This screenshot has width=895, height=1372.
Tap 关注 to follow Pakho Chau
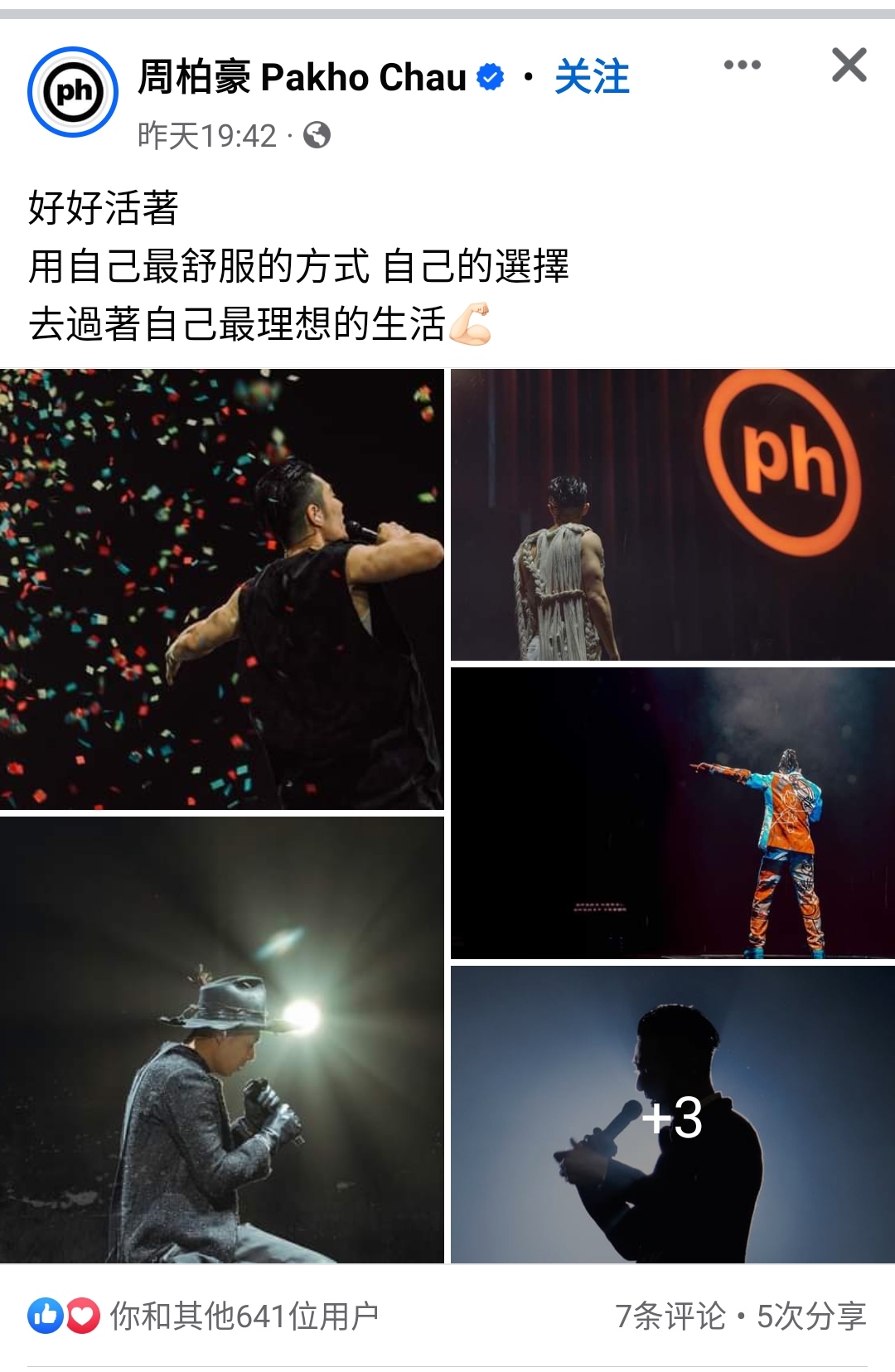click(592, 77)
